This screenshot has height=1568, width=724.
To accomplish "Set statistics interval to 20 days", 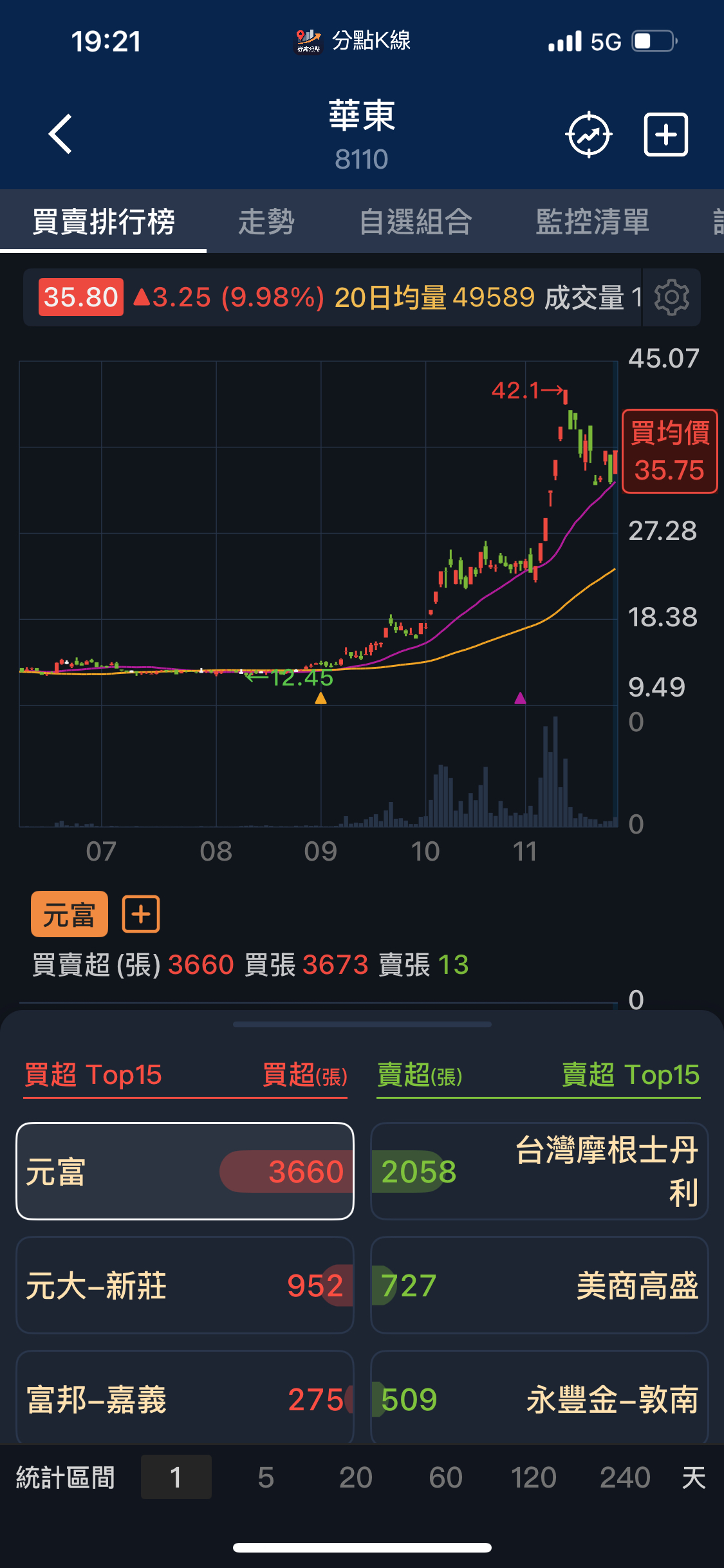I will pos(356,1477).
